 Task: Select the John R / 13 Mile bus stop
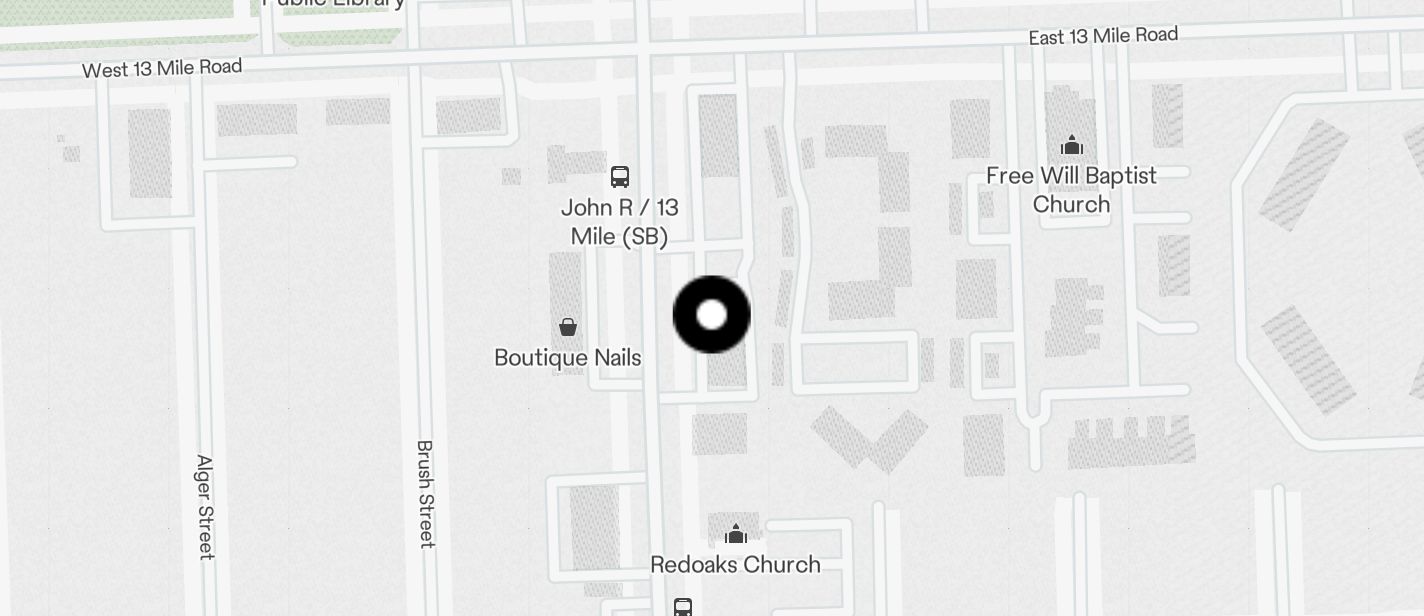click(620, 178)
